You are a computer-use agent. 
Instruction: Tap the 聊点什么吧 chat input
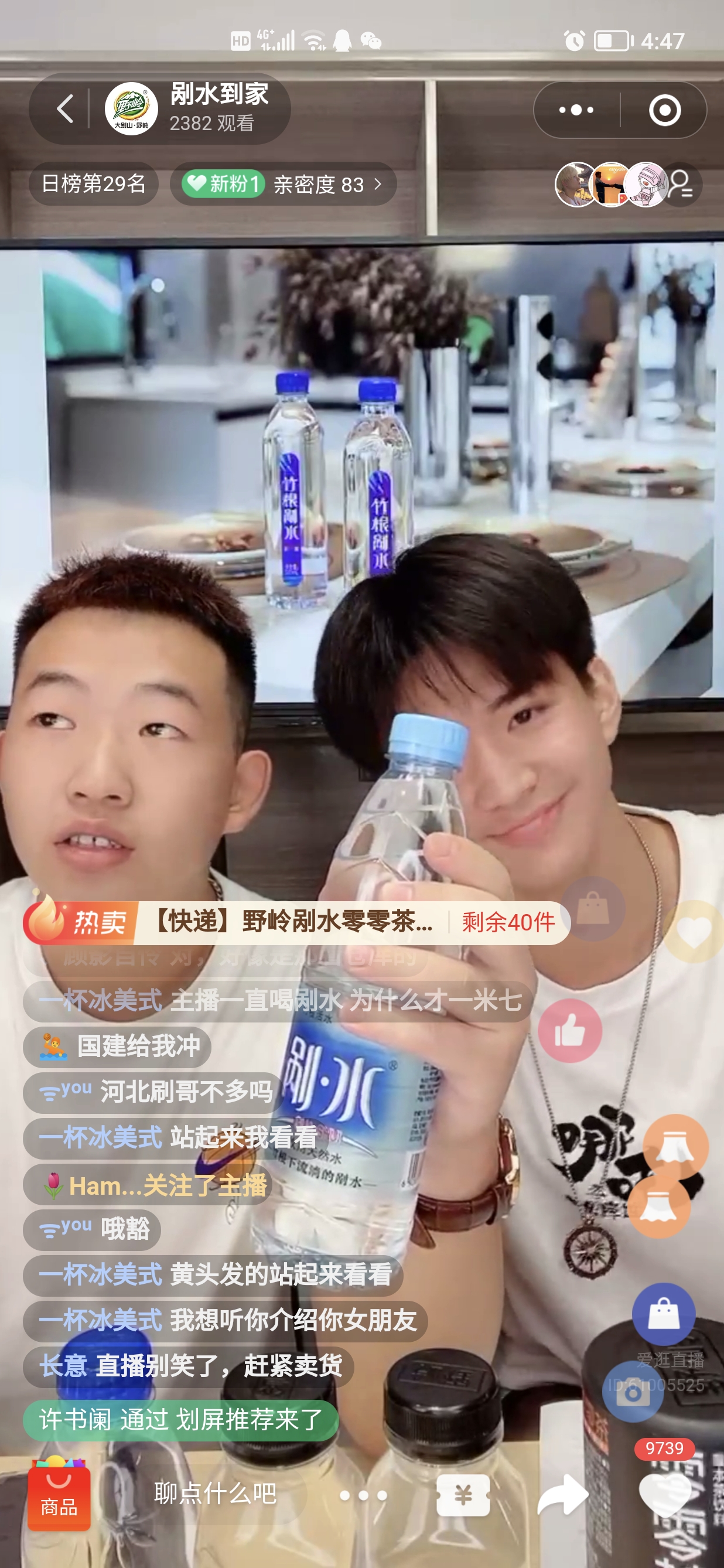tap(216, 1494)
